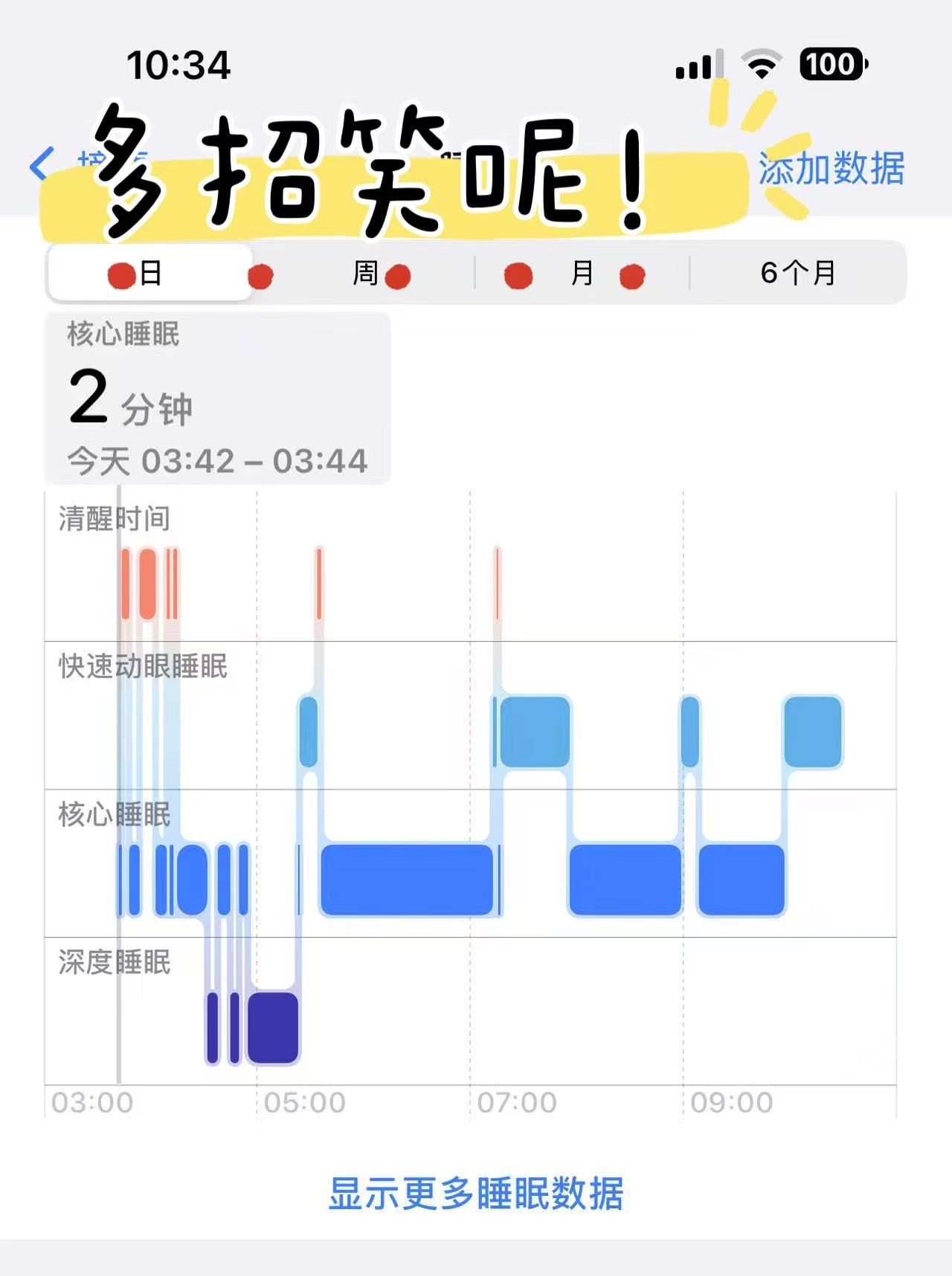Switch to the 月 month view
Viewport: 952px width, 1276px height.
582,273
